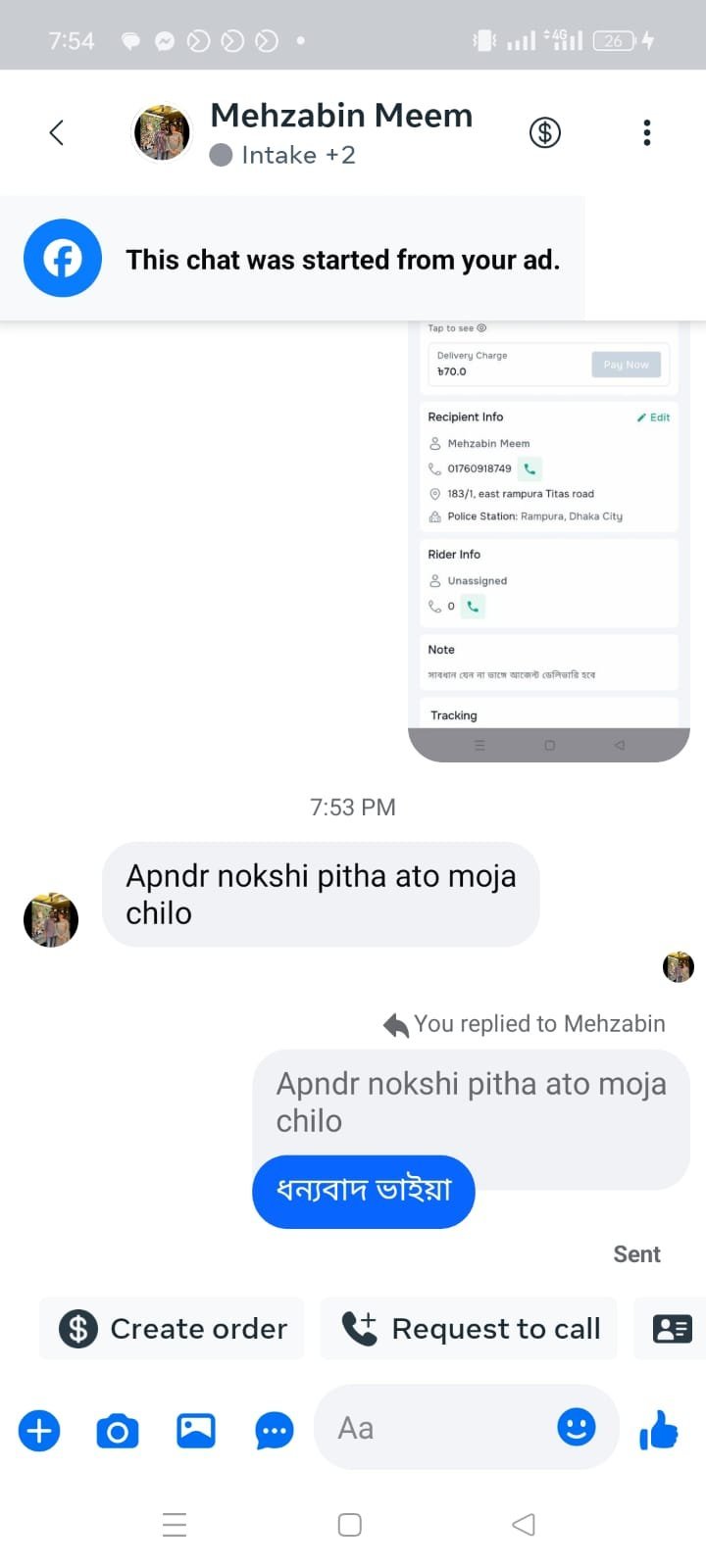
Task: Open the plus attachments menu
Action: 39,1431
